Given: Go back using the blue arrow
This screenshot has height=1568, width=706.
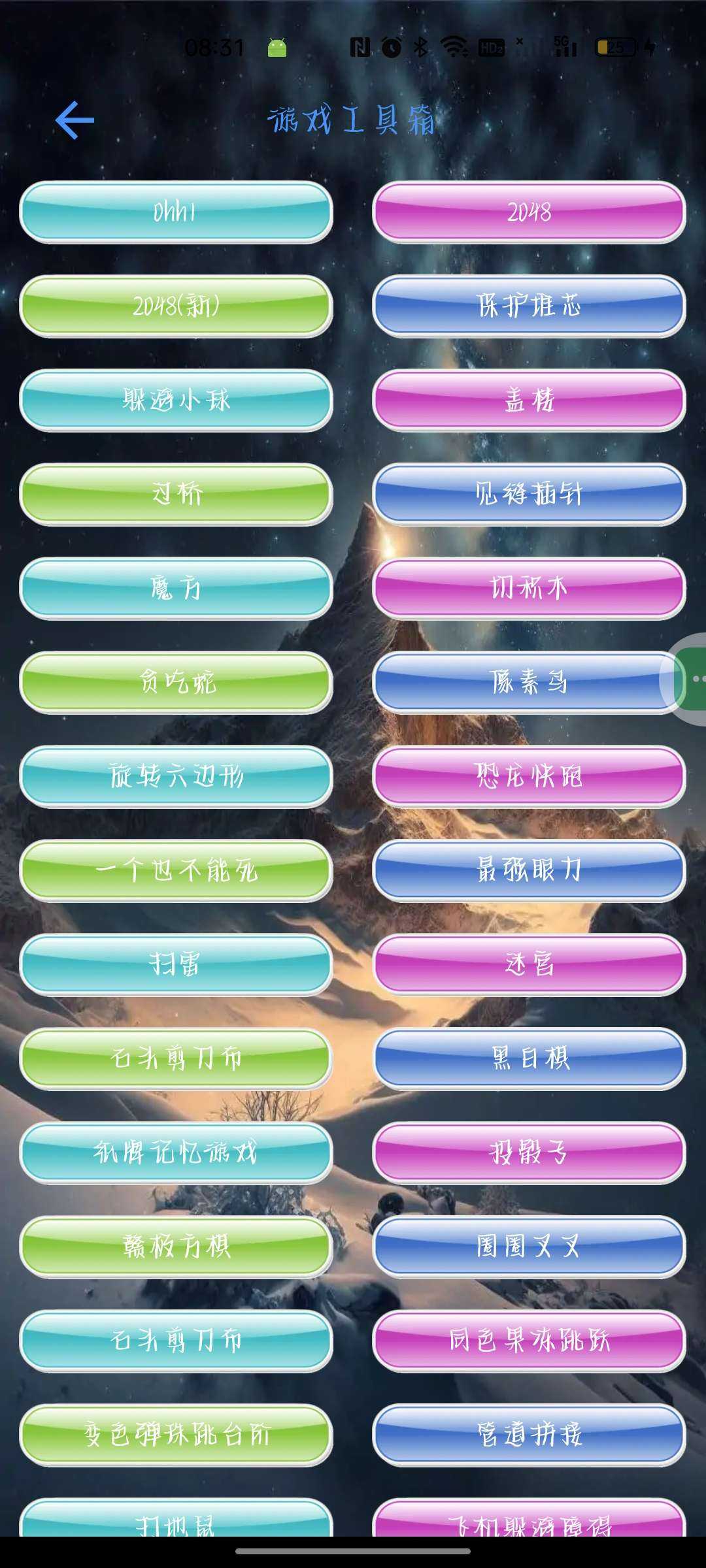Looking at the screenshot, I should coord(75,120).
